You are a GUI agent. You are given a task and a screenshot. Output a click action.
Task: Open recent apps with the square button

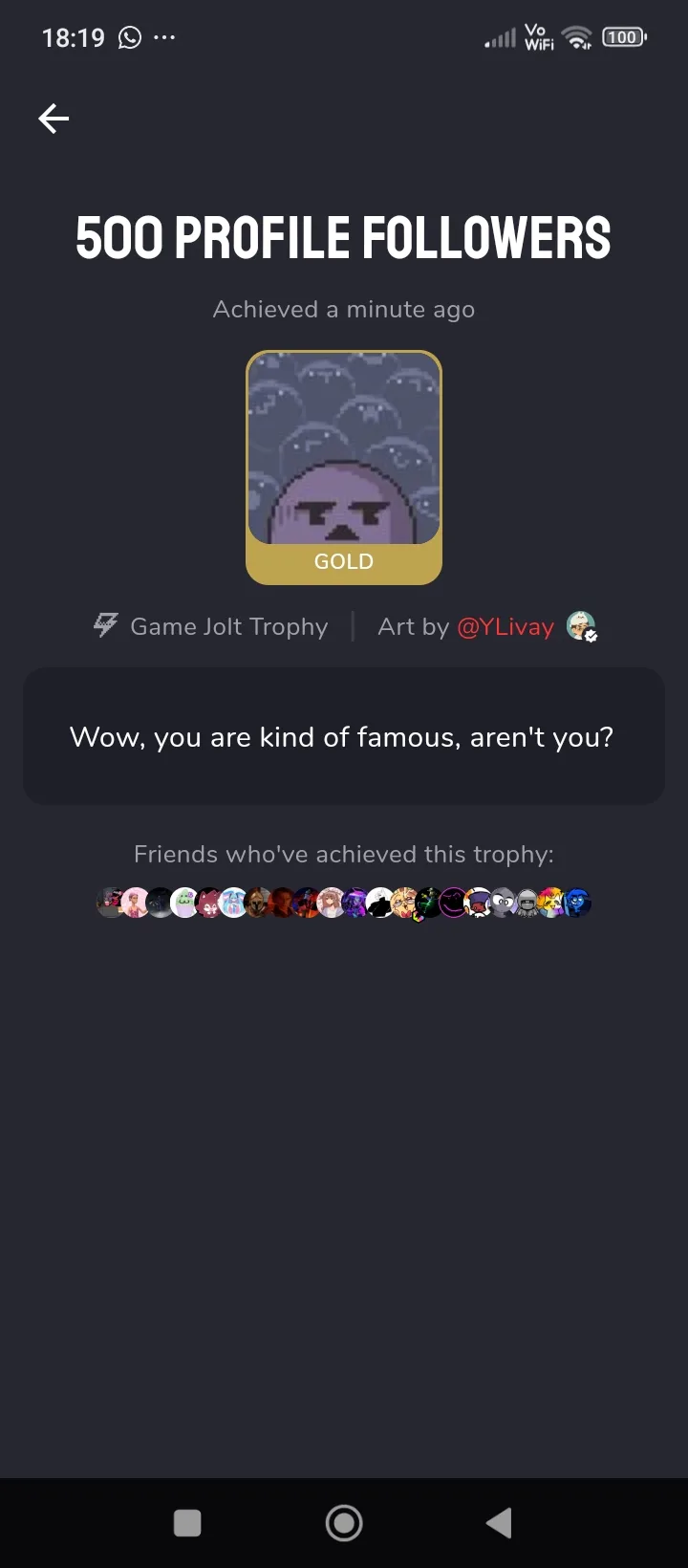(187, 1523)
